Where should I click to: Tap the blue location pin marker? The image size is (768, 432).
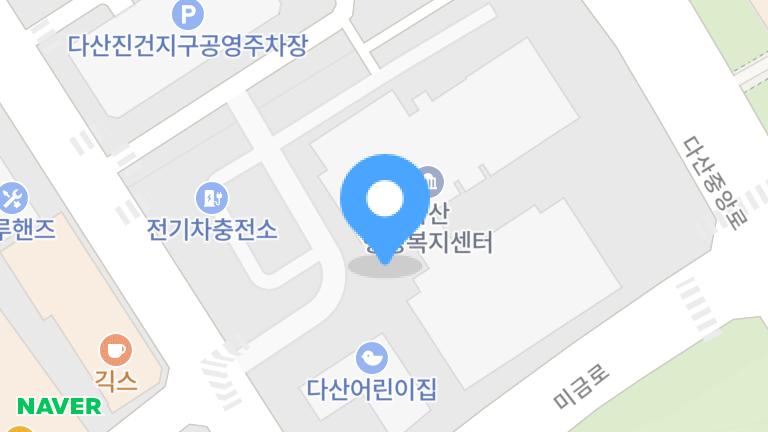[x=384, y=202]
